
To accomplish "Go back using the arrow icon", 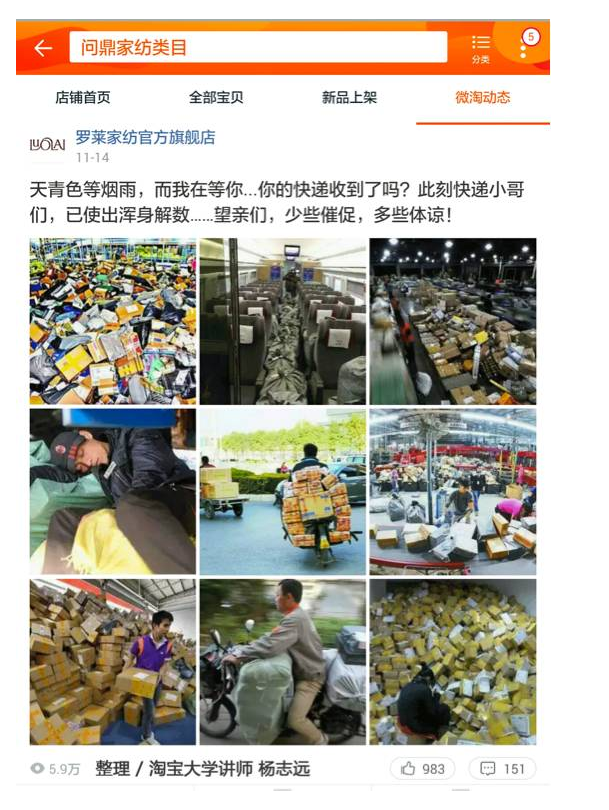I will 42,48.
